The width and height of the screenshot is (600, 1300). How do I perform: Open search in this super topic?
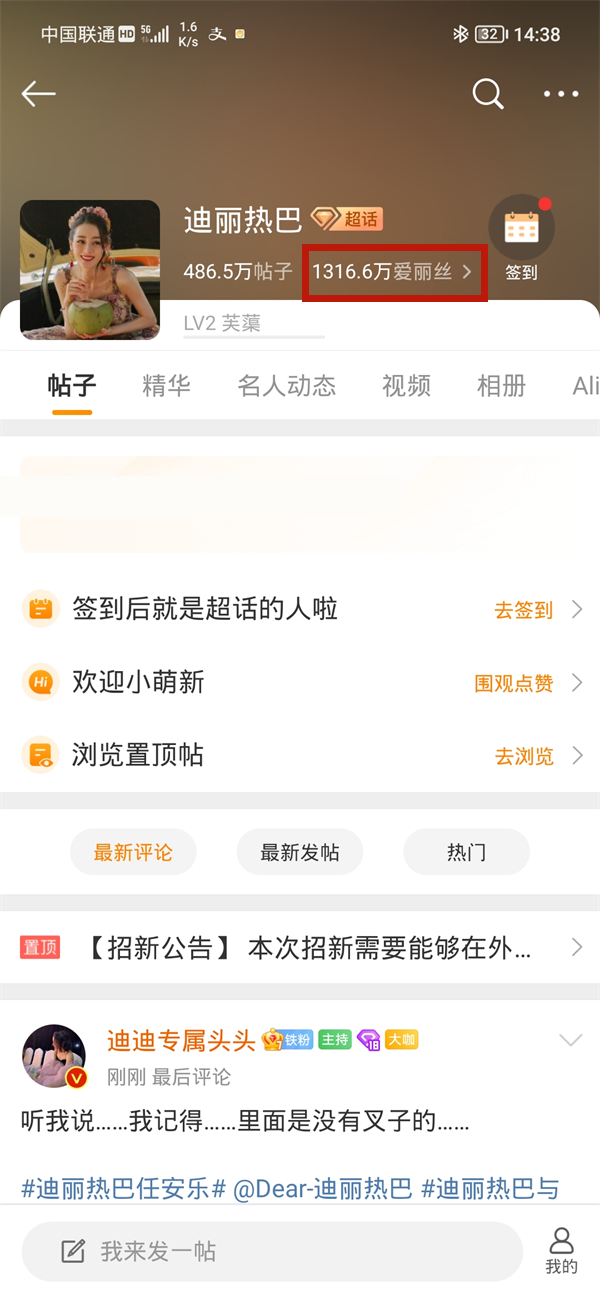(x=487, y=94)
